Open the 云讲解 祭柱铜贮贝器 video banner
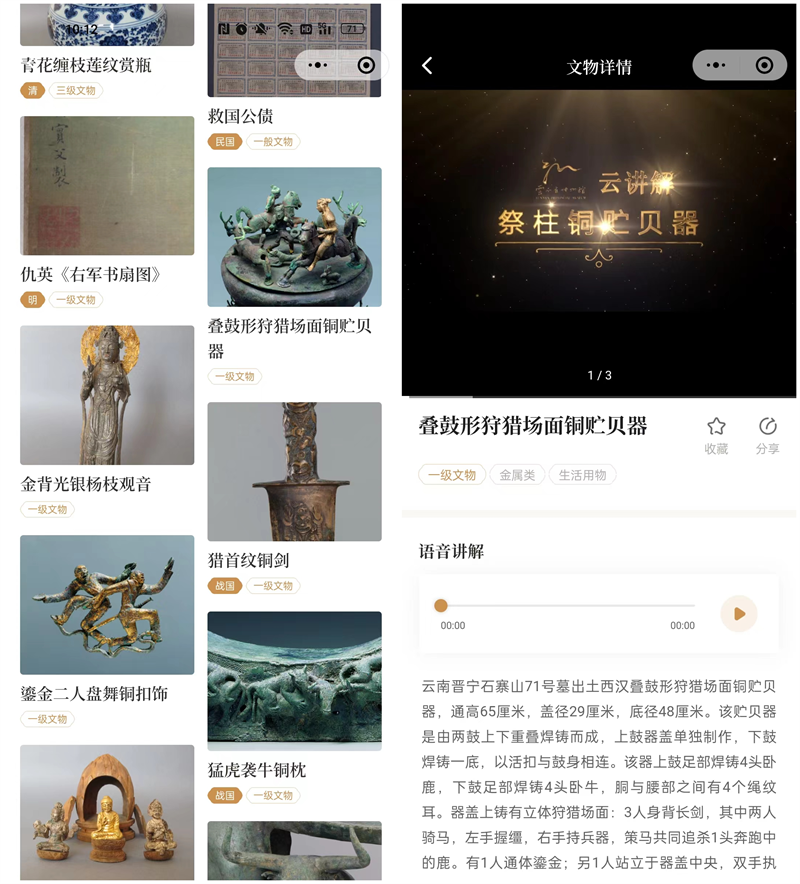 (599, 242)
